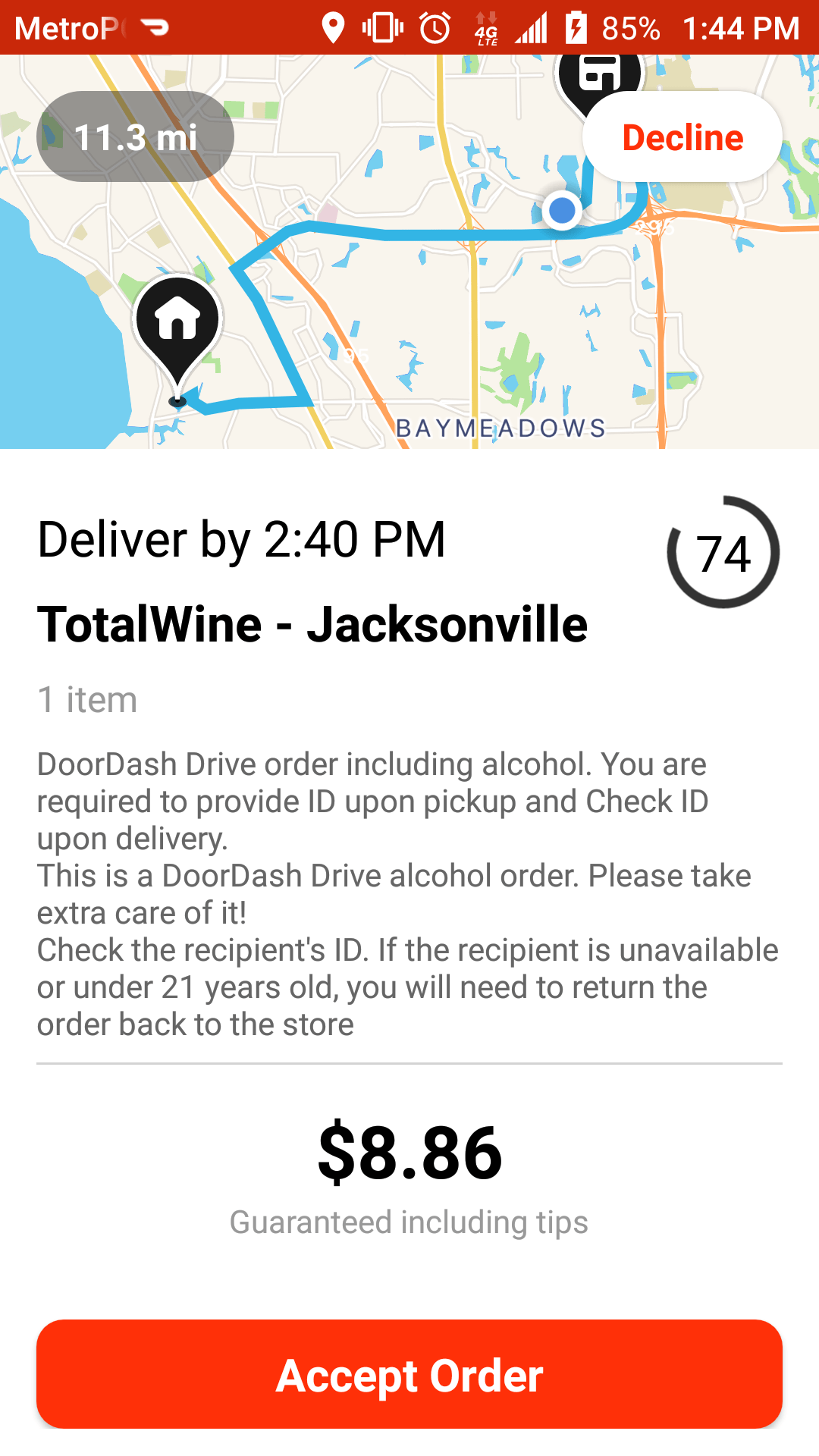Tap the 4G LTE network indicator
The image size is (819, 1456).
[486, 29]
